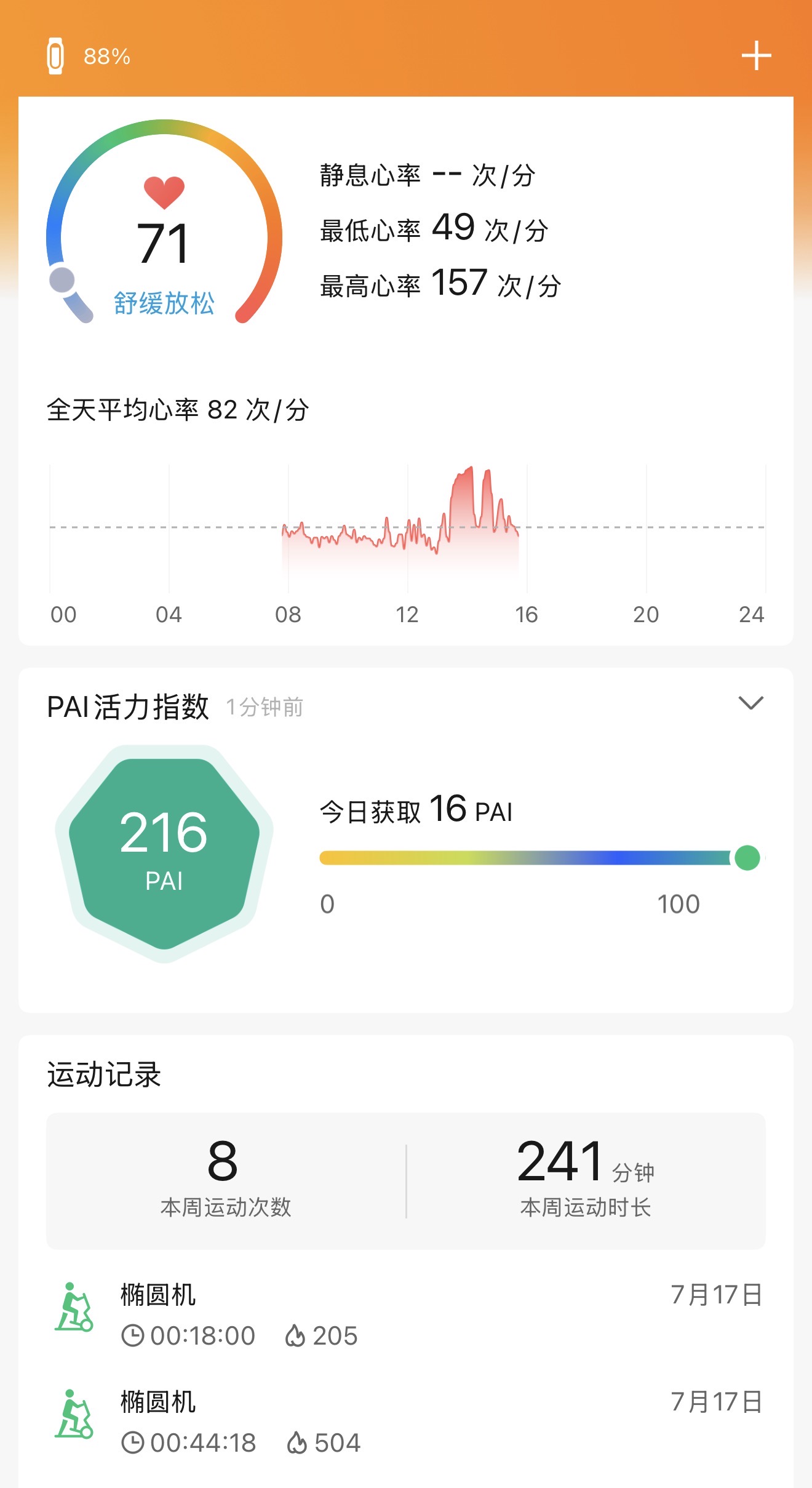
Task: Open the band device icon showing 88%
Action: (x=55, y=56)
